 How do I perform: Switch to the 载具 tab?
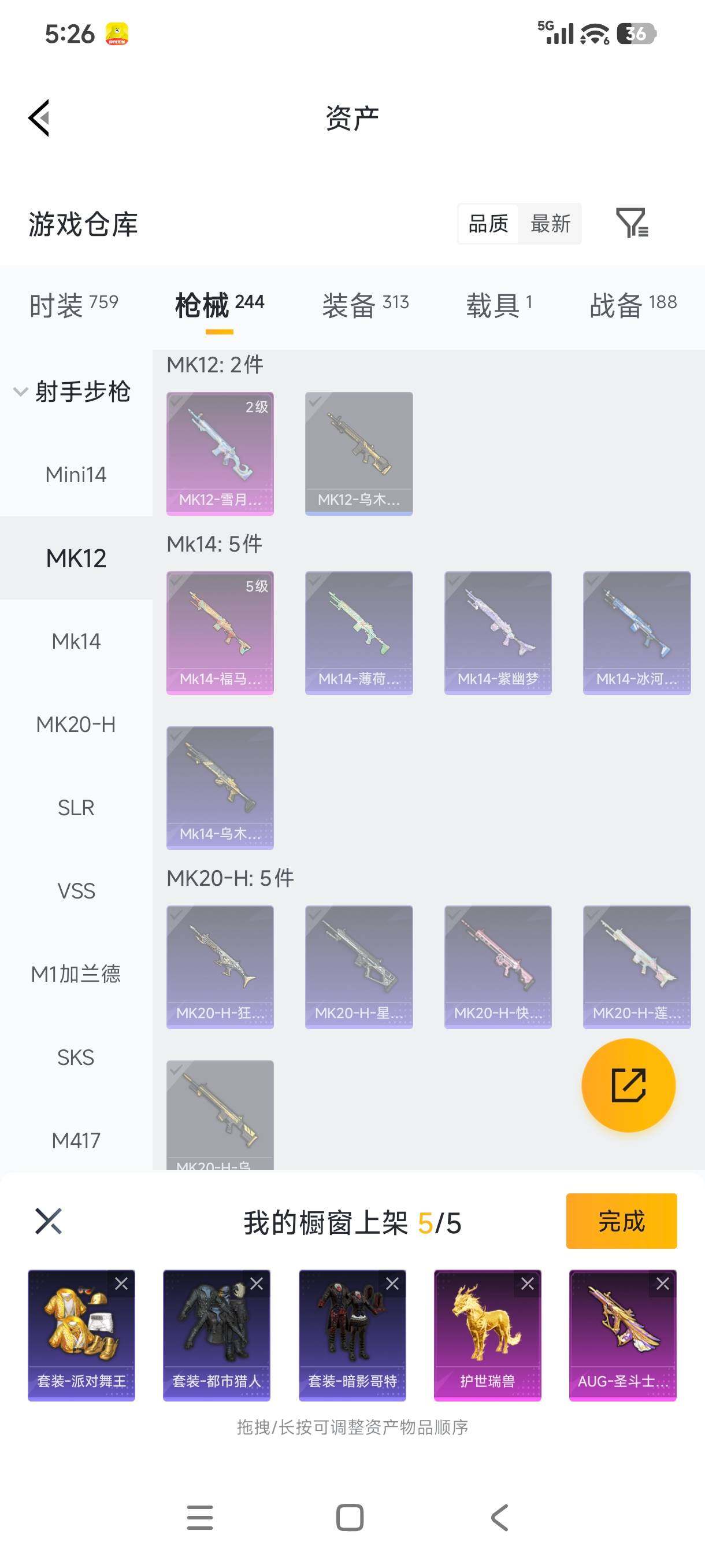pos(499,304)
